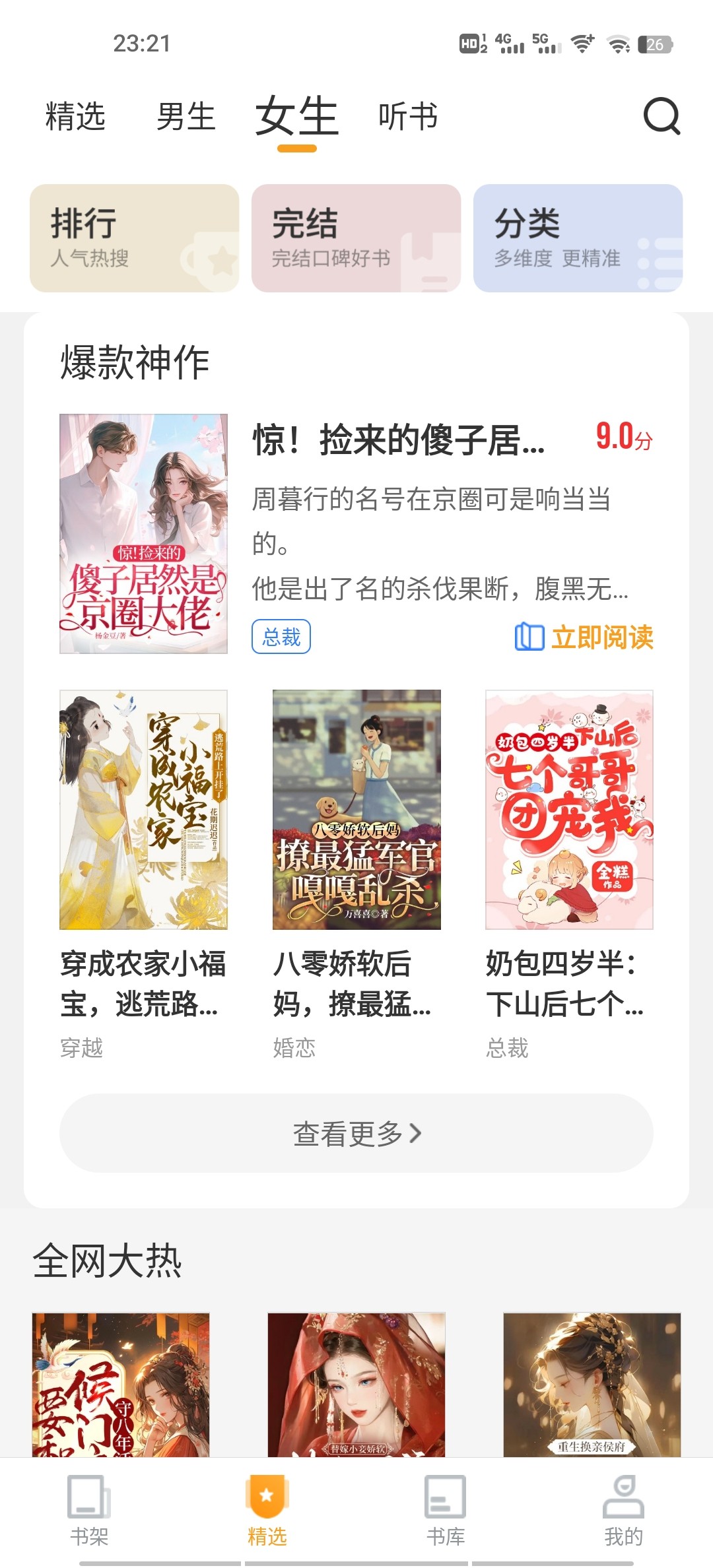
Task: Select the 总裁 tag chip
Action: [281, 637]
